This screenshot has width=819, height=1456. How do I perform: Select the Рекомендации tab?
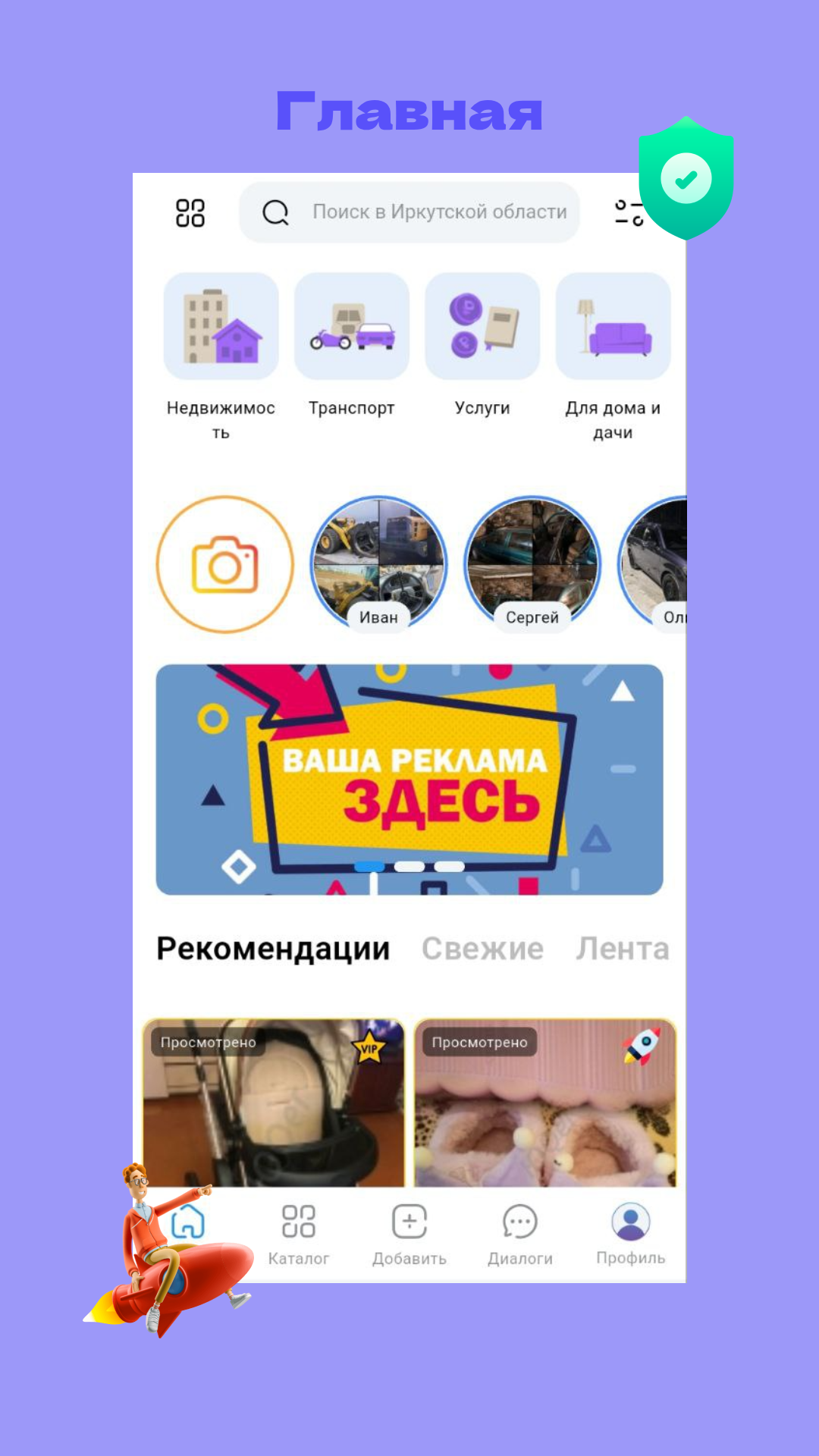(271, 946)
